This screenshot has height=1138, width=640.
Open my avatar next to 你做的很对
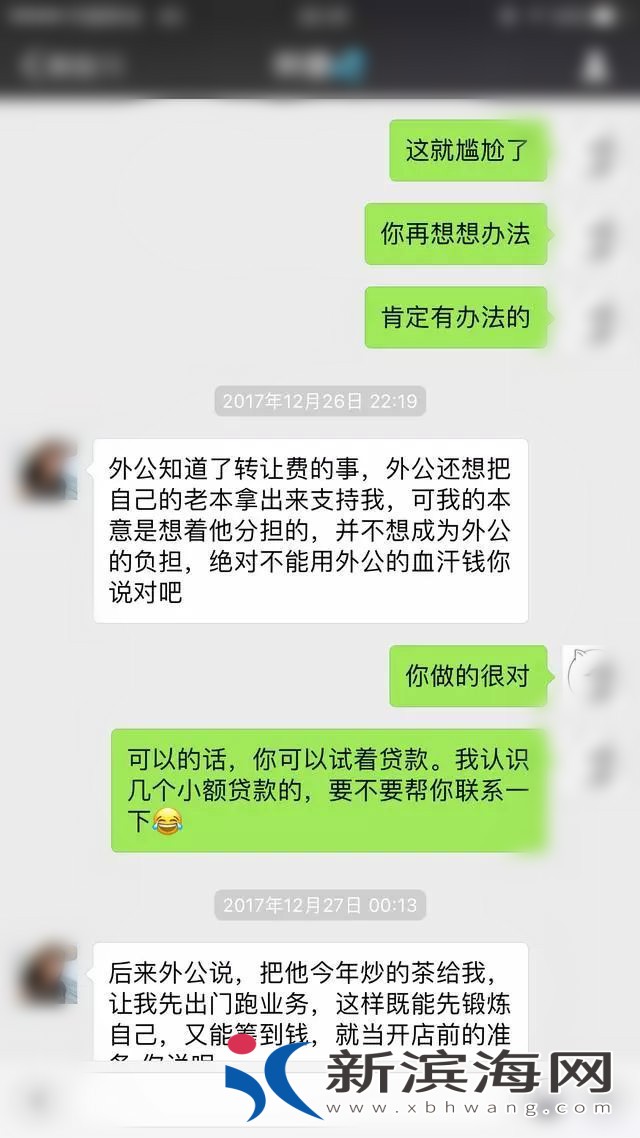pos(591,675)
